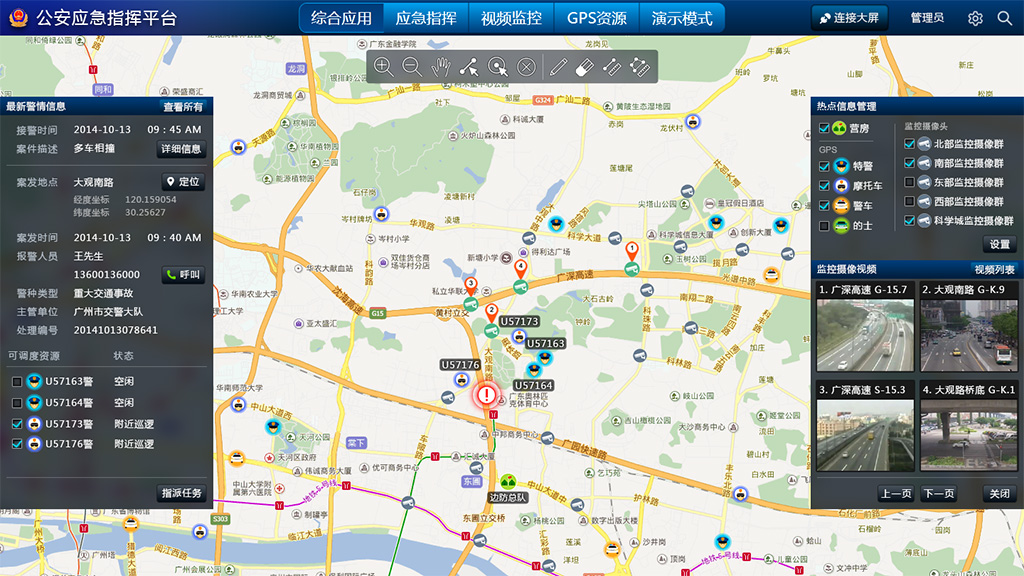1024x576 pixels.
Task: Zoom in with the map toolbar
Action: click(x=383, y=67)
